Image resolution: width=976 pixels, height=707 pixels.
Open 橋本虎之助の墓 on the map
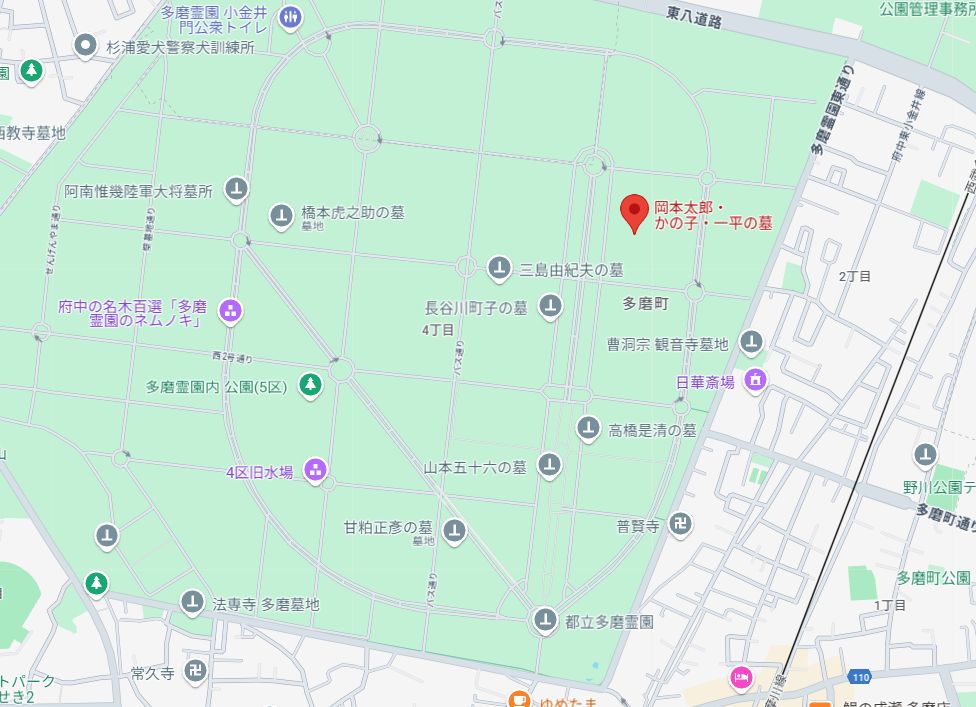tap(282, 214)
